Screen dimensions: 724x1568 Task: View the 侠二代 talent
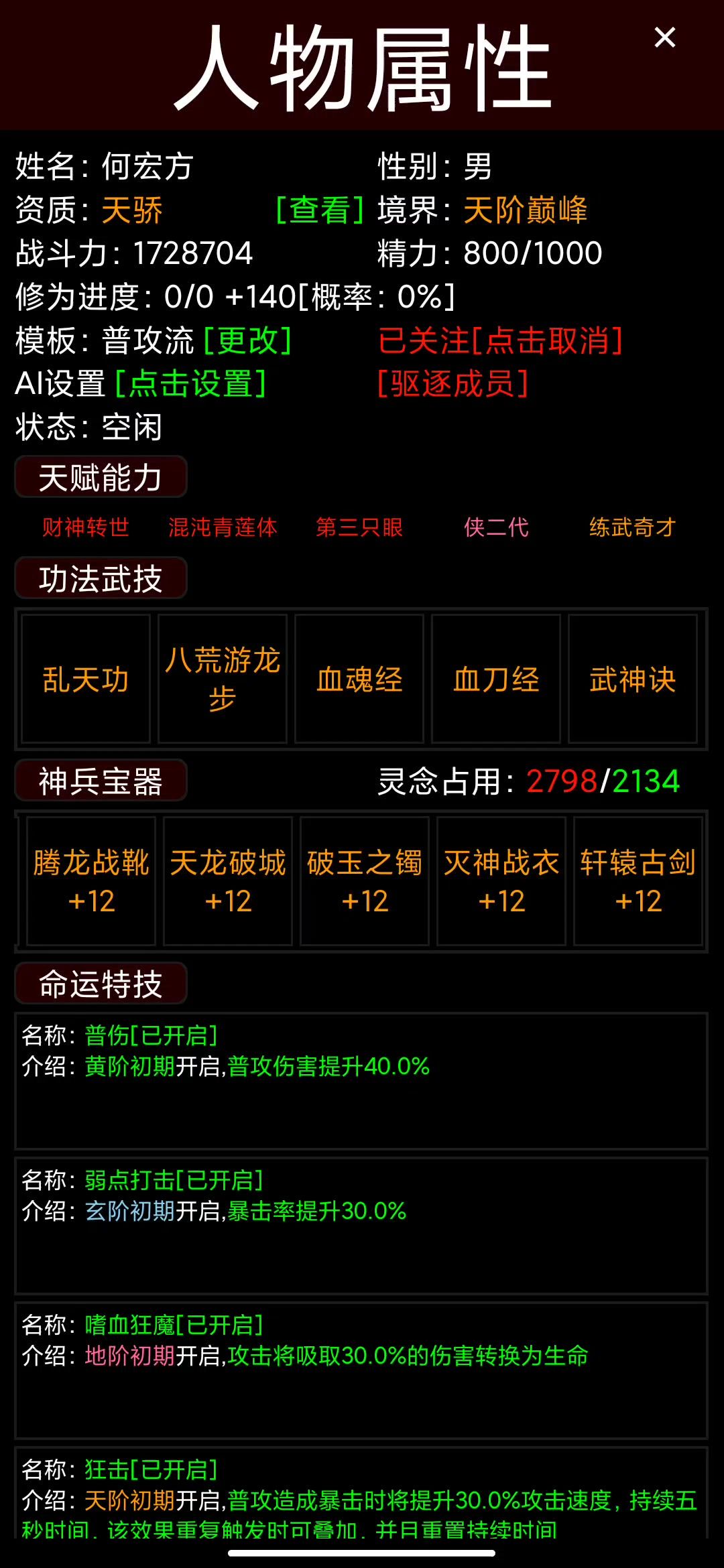(496, 527)
